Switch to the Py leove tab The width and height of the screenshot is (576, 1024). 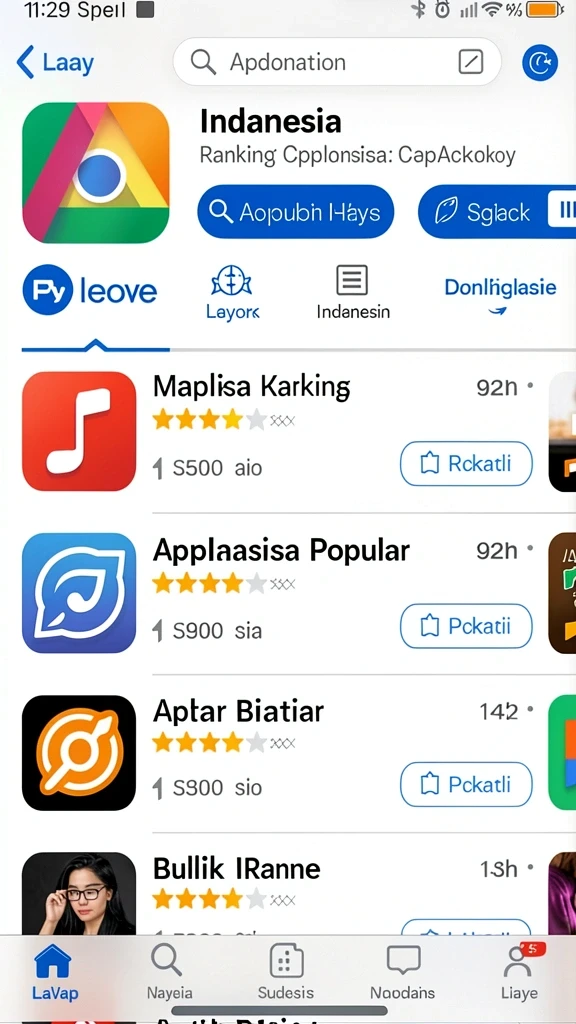click(x=90, y=290)
